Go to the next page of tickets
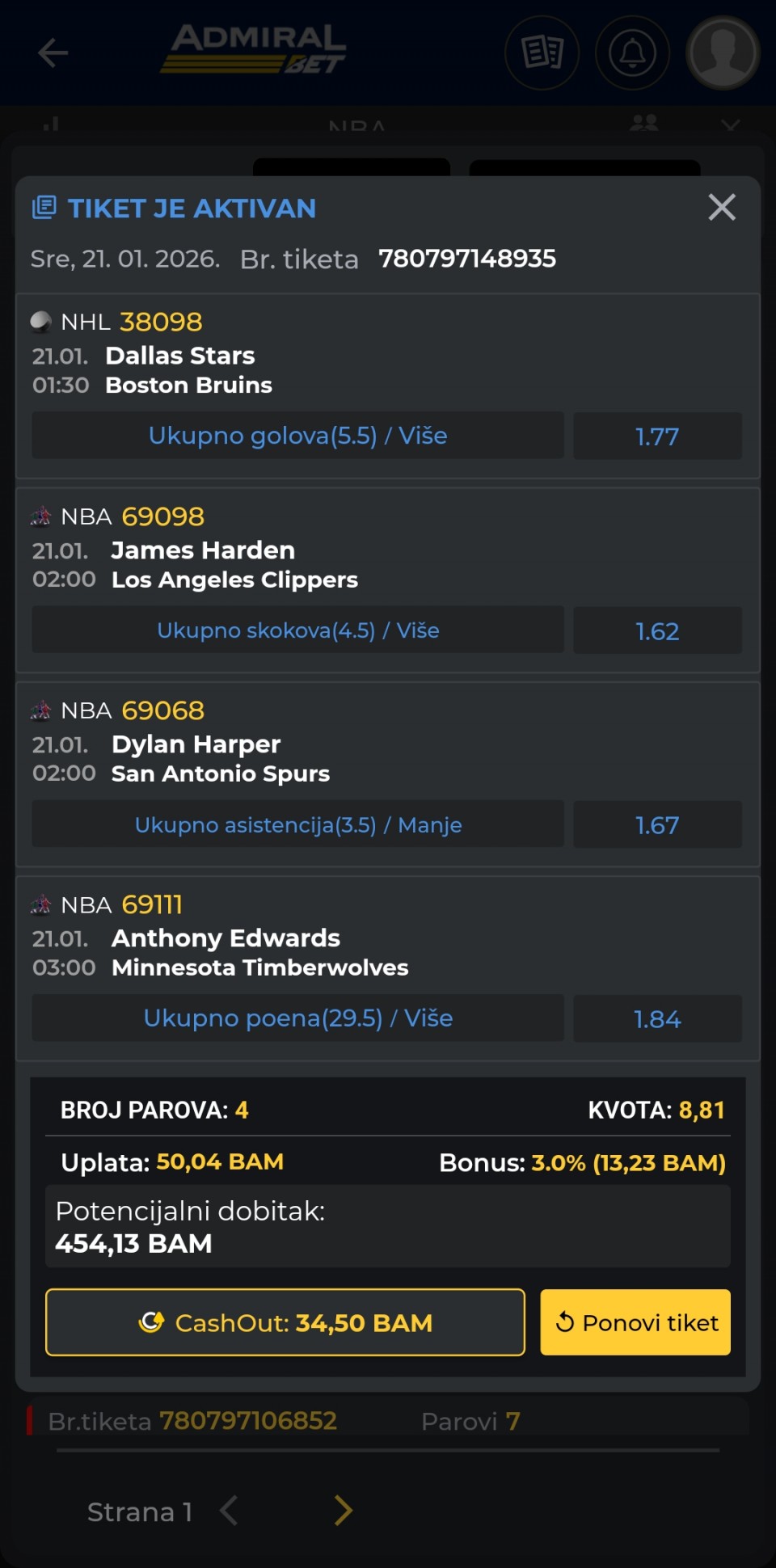The height and width of the screenshot is (1568, 776). [x=344, y=1510]
